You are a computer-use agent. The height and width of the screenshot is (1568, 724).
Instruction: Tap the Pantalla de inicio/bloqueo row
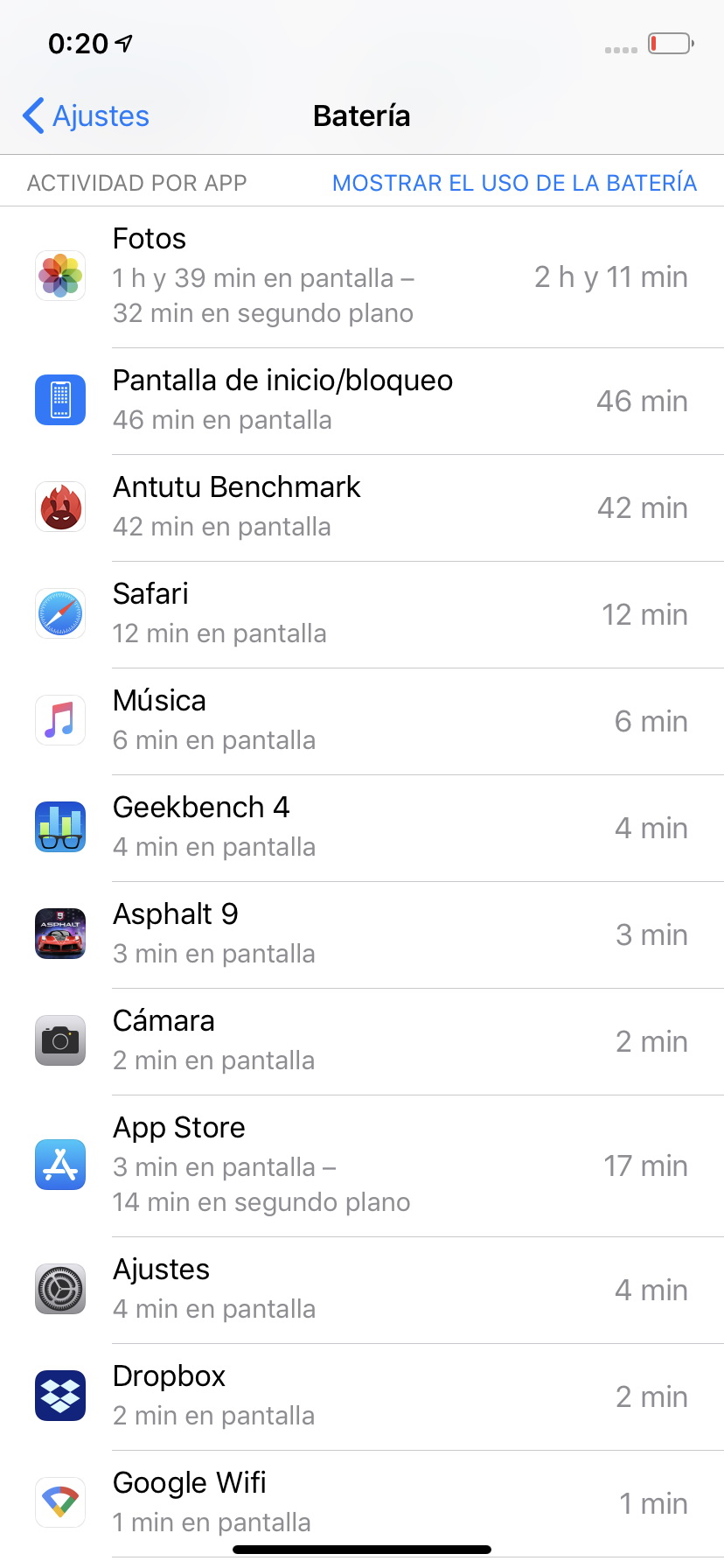[x=362, y=402]
